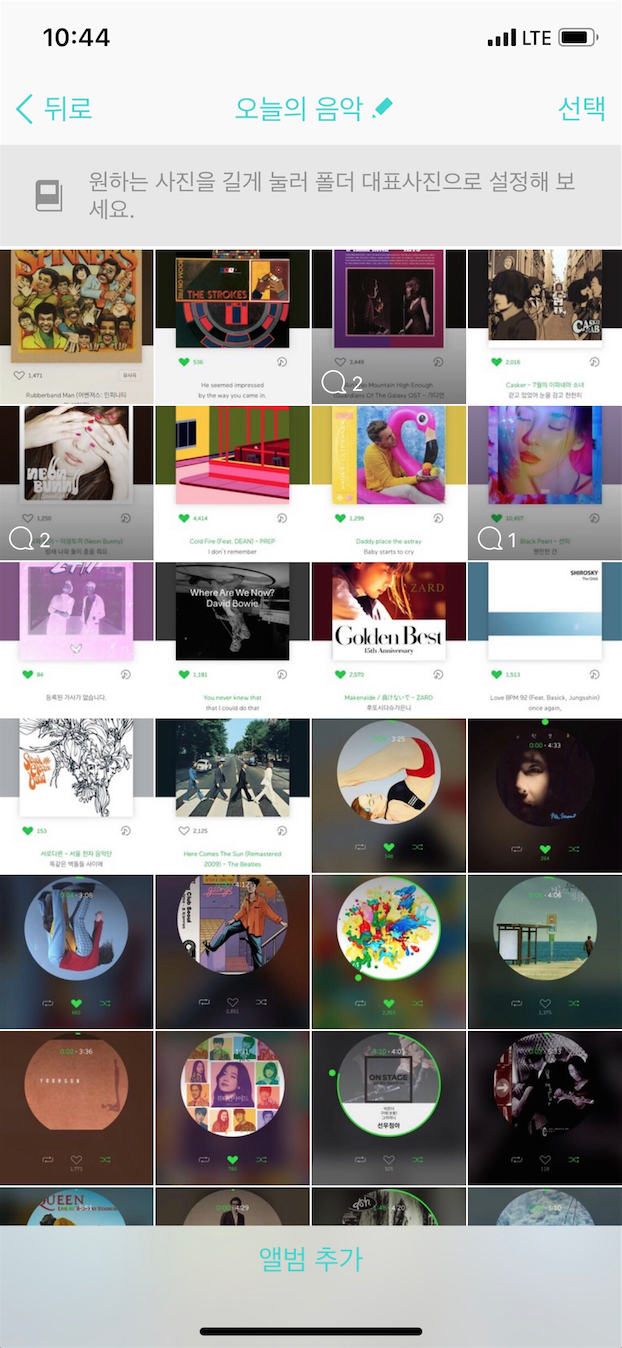Tap 선택 to select photos

(581, 108)
